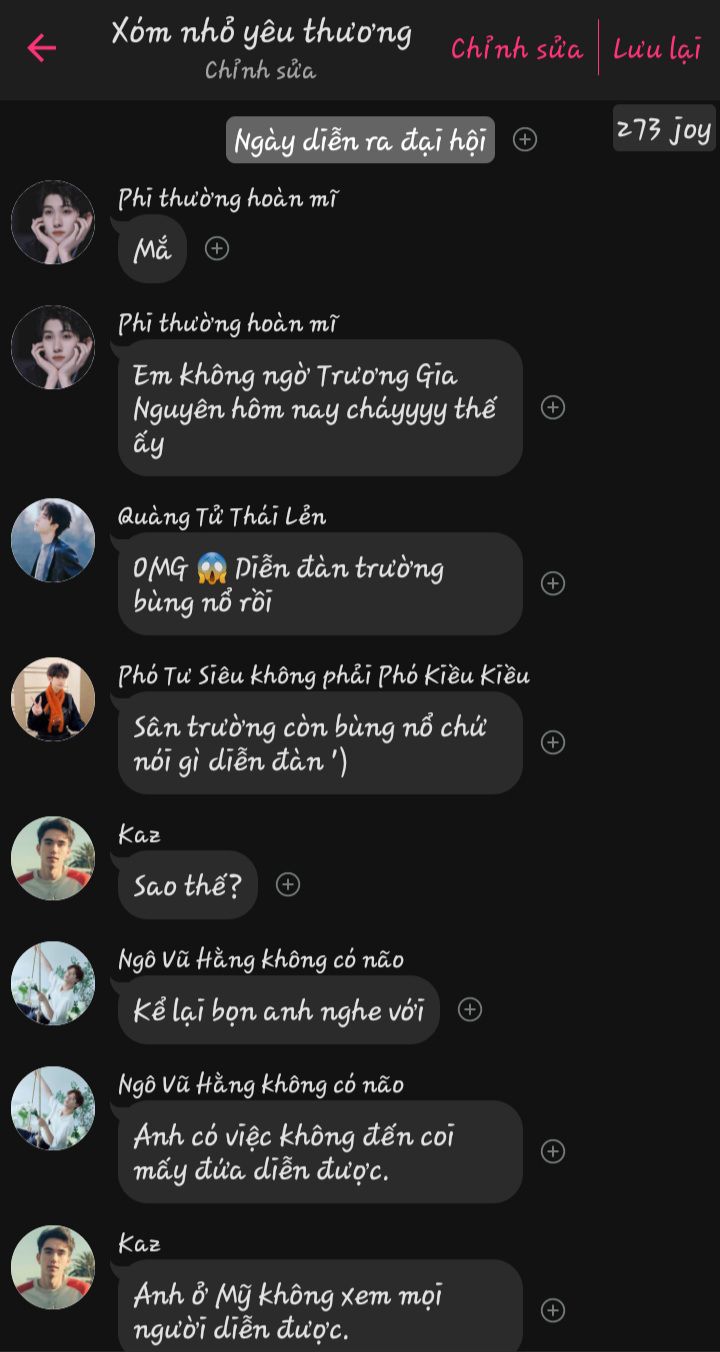The width and height of the screenshot is (720, 1352).
Task: Tap plus icon beside the Mắ message
Action: [217, 248]
